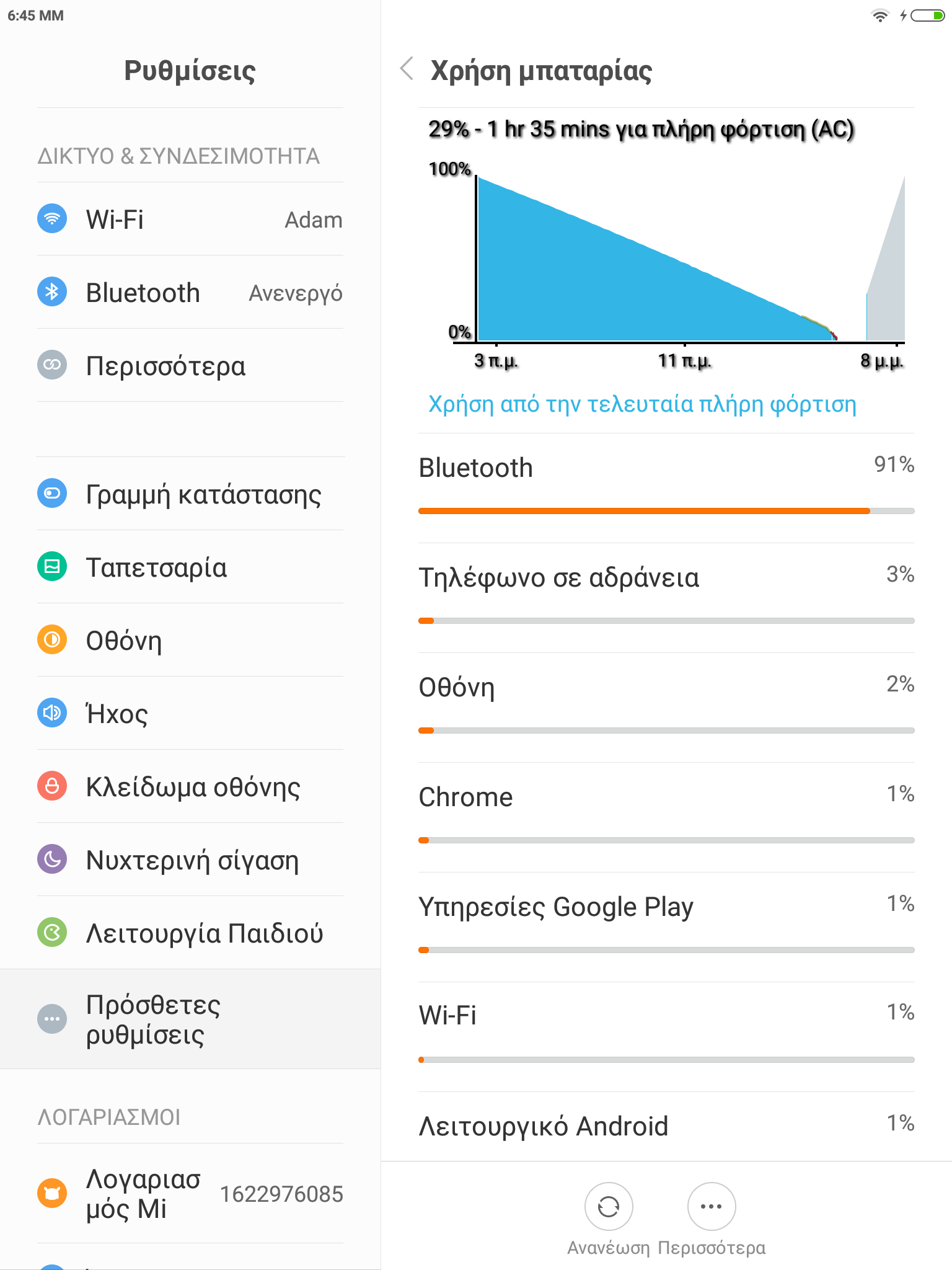Open Γραμμή κατάστασης settings
This screenshot has width=952, height=1270.
190,494
